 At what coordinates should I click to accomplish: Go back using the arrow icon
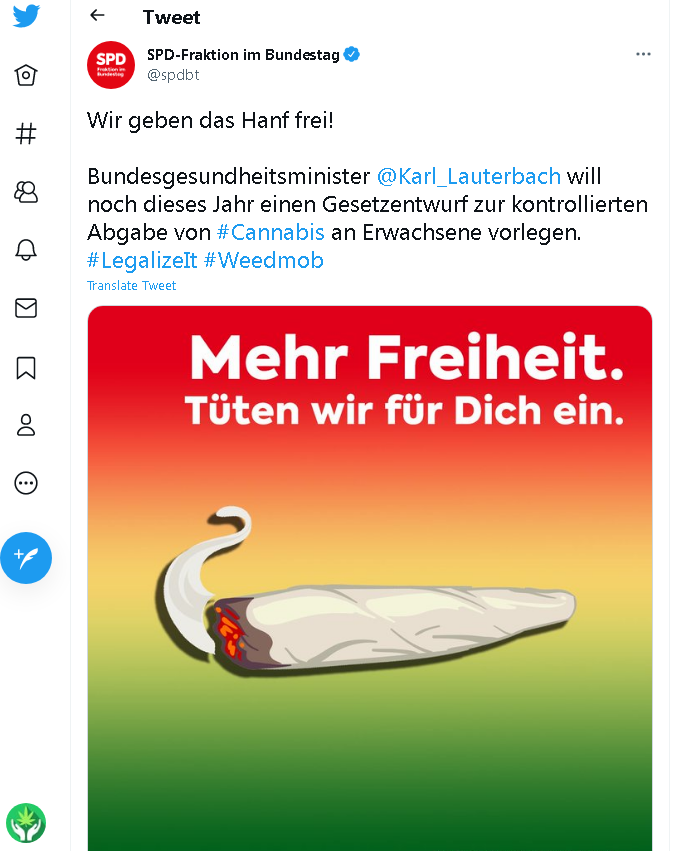(x=97, y=16)
